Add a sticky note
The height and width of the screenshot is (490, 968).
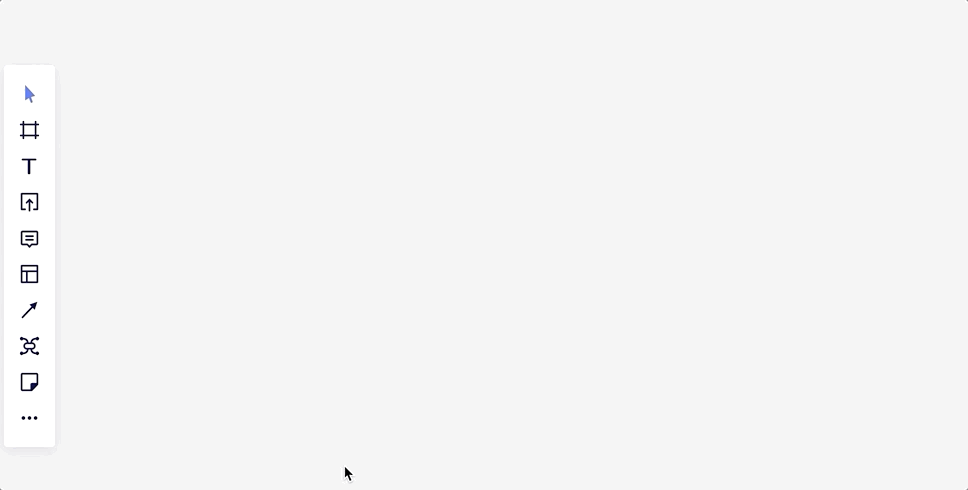(29, 382)
